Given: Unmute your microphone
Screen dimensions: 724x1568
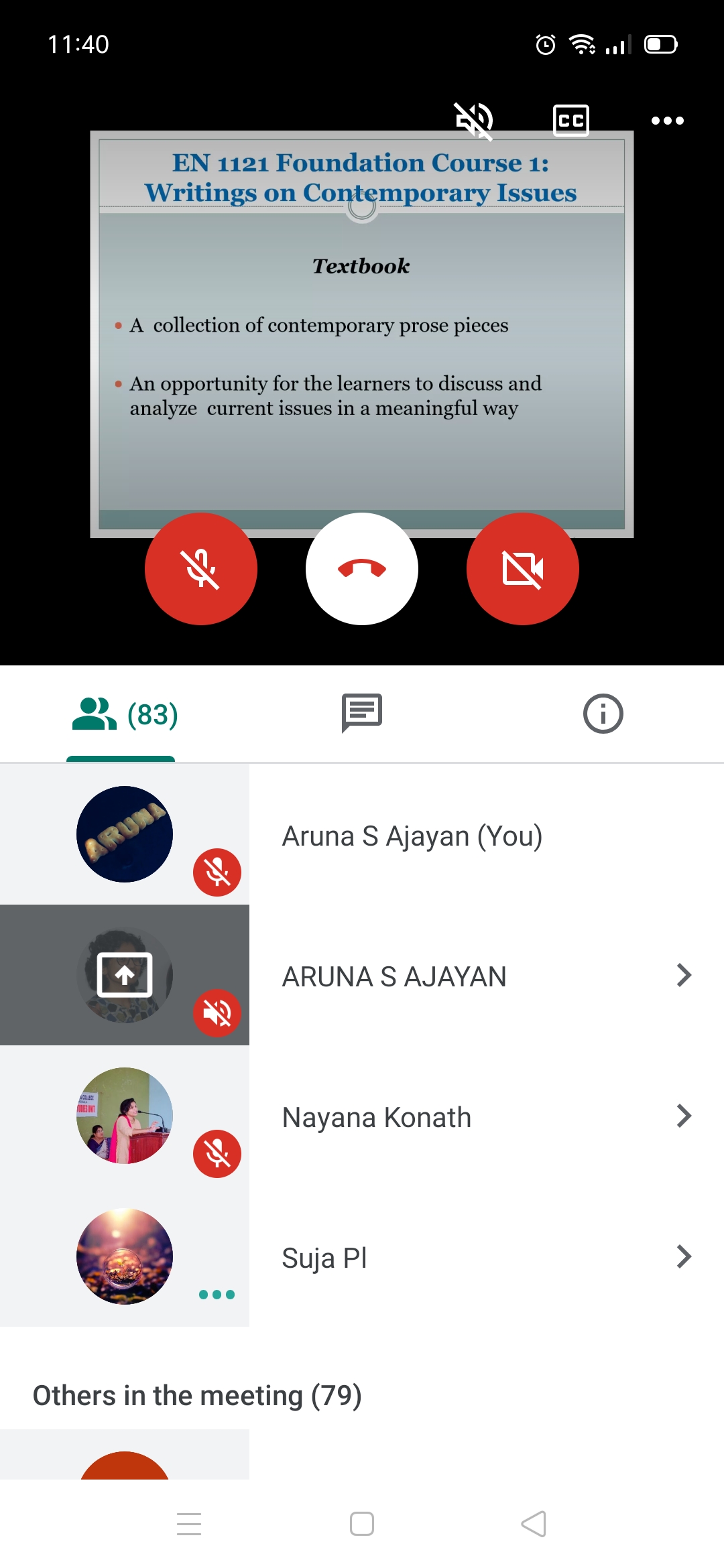Looking at the screenshot, I should [x=201, y=569].
